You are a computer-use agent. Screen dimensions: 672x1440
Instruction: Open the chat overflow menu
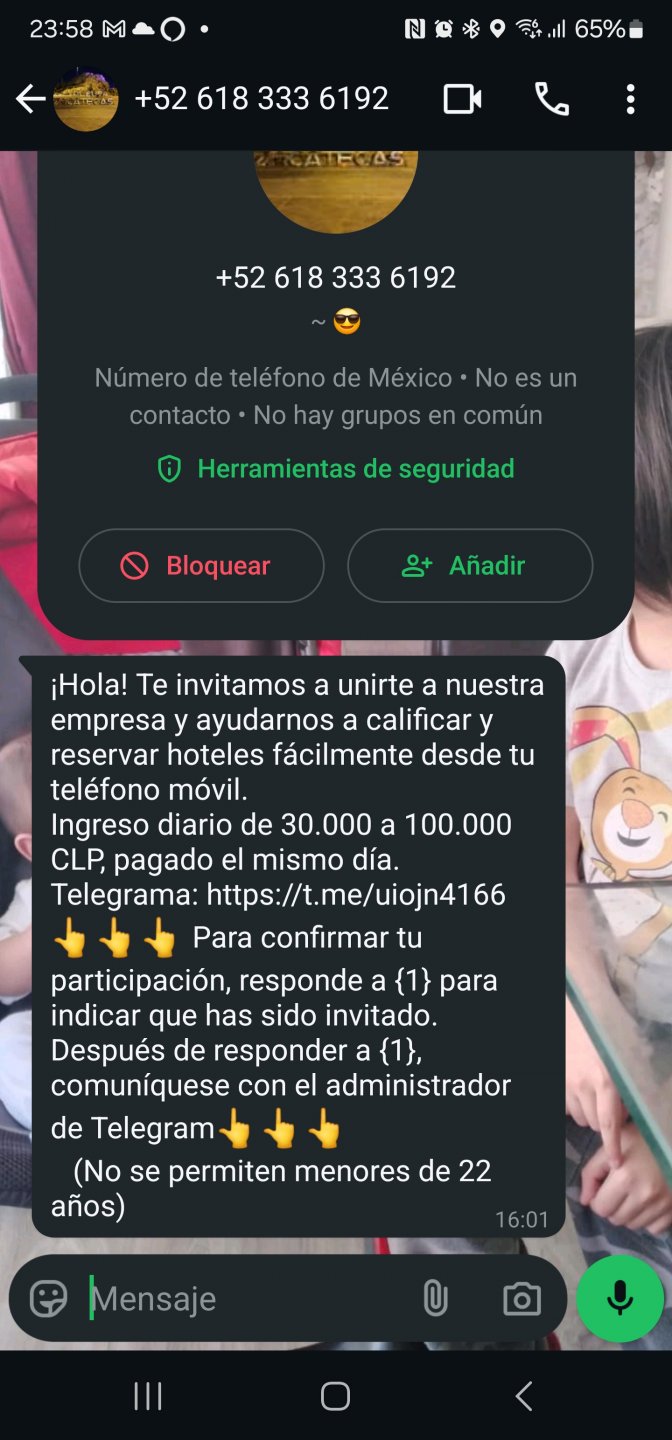pos(630,99)
